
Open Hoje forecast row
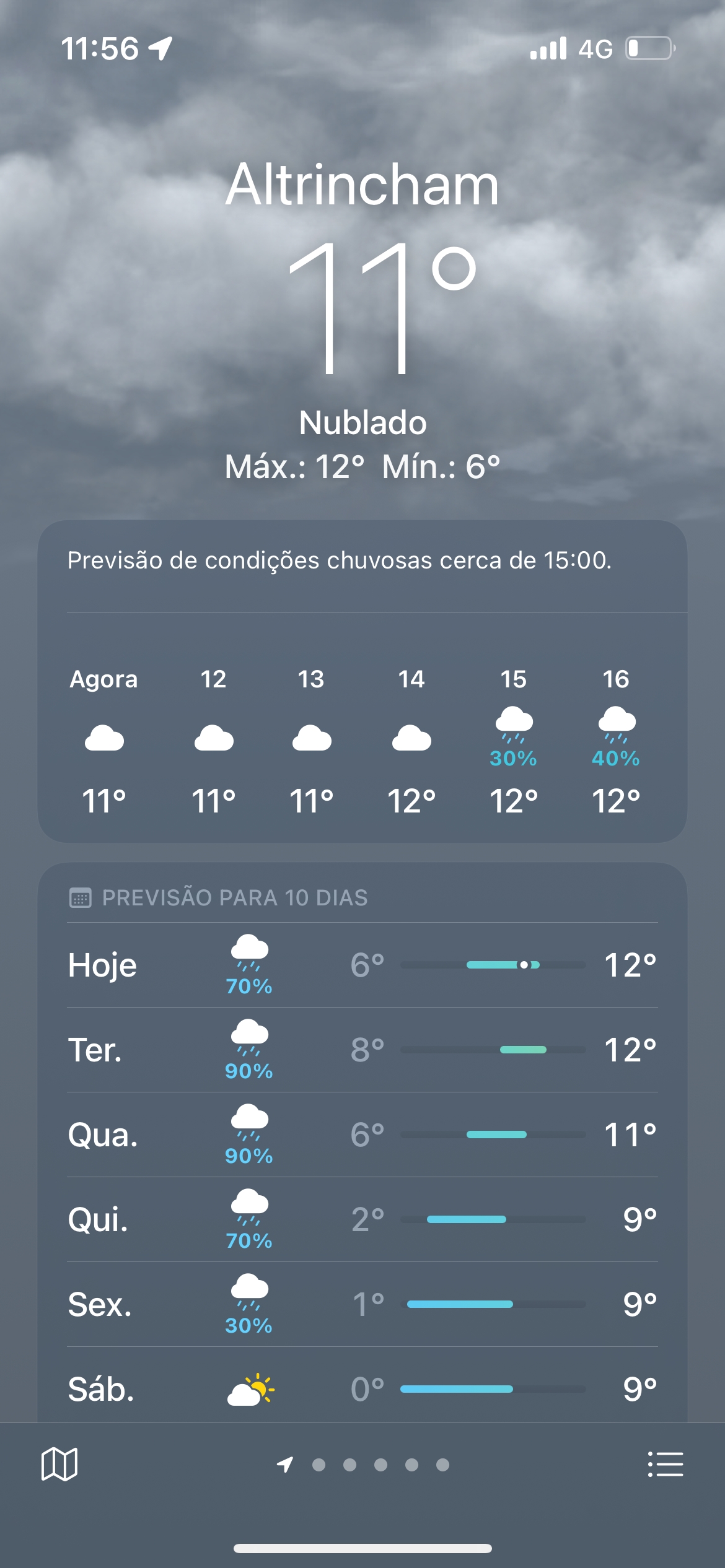362,965
